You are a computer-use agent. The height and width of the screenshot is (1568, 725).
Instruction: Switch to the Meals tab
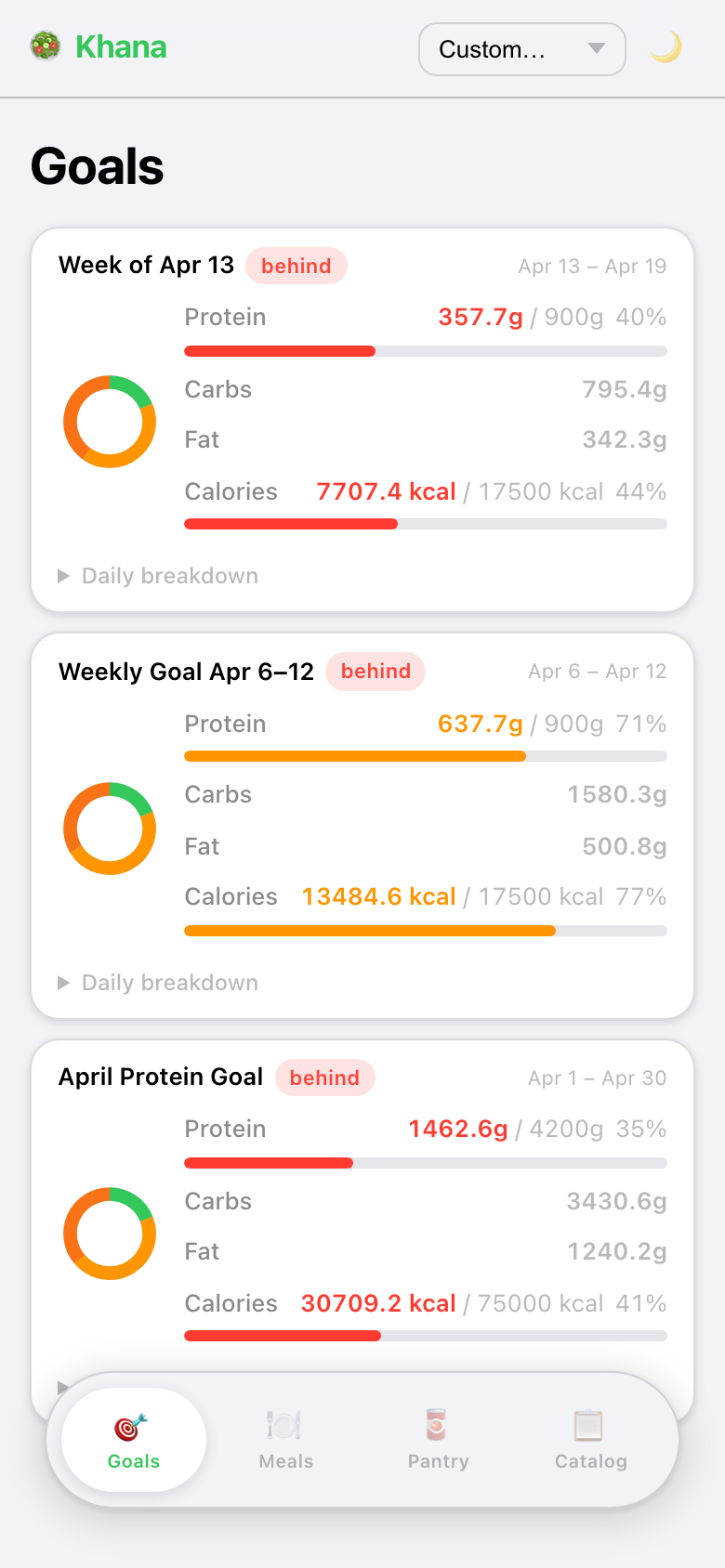(x=285, y=1440)
